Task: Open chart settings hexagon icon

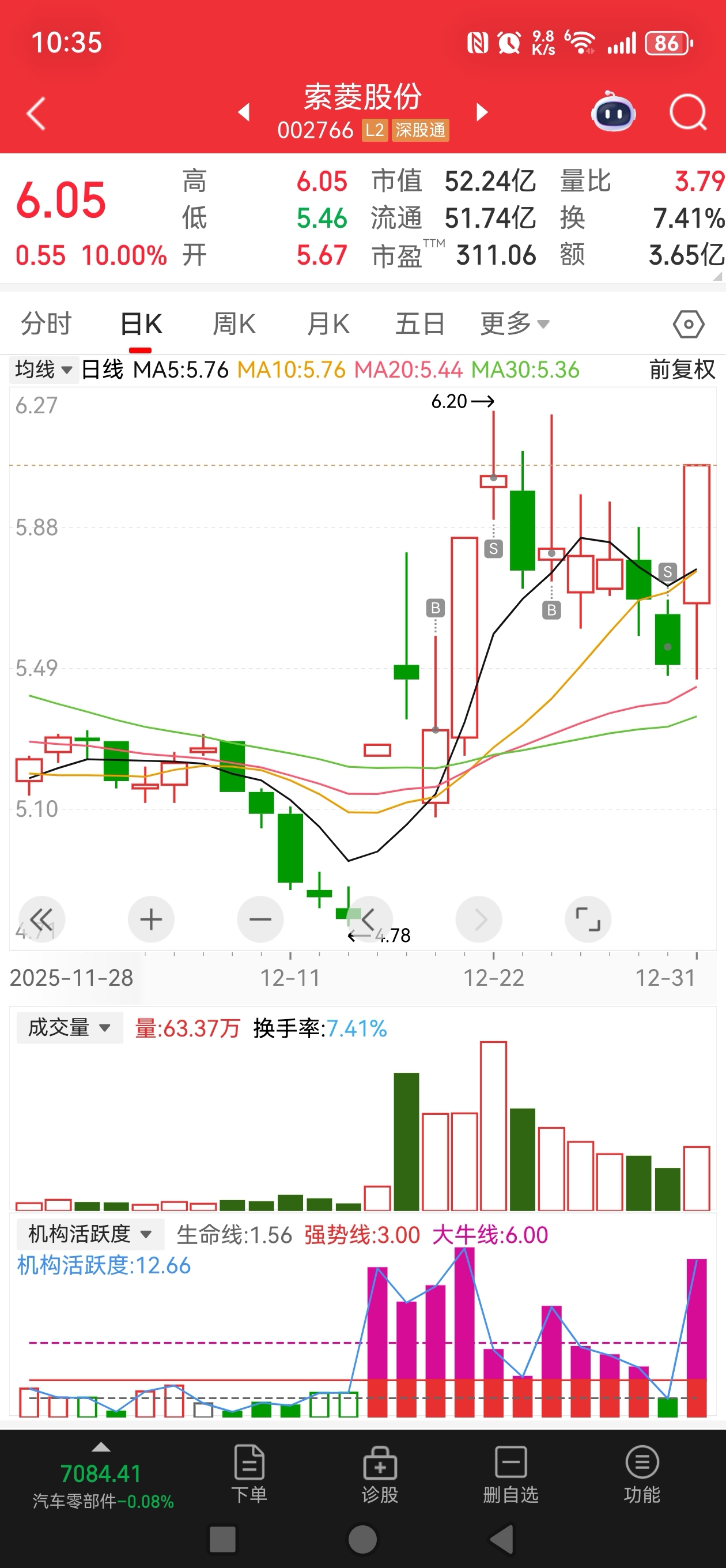Action: 689,324
